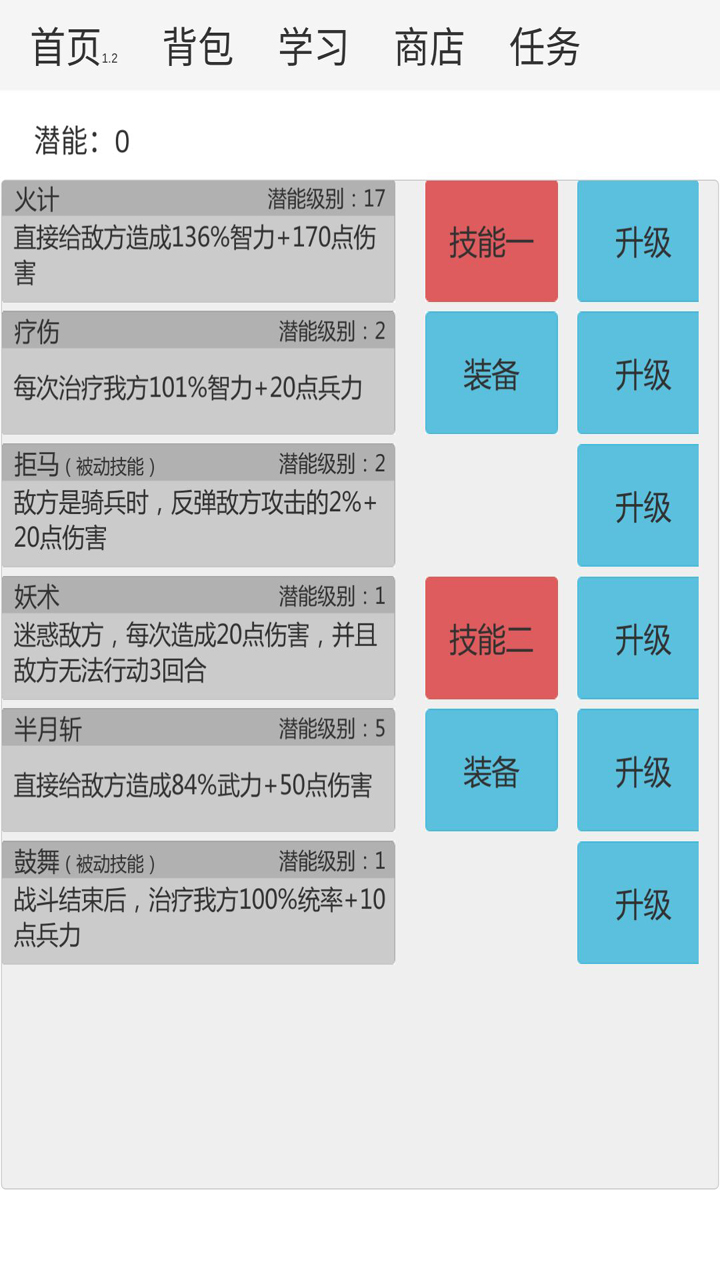The width and height of the screenshot is (720, 1280).
Task: Tap 技能一 button beside 火计
Action: pyautogui.click(x=491, y=241)
